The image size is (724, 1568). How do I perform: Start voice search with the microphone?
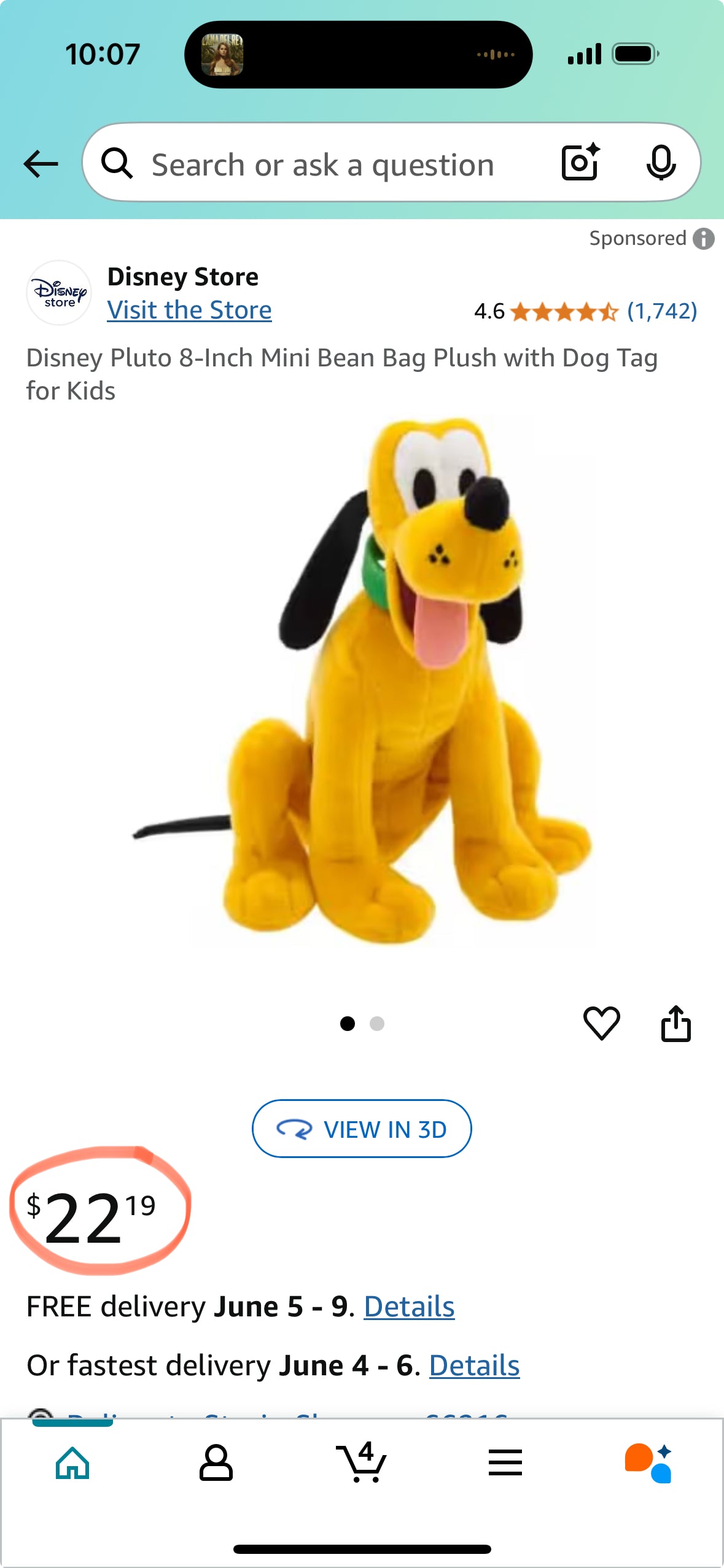(x=661, y=163)
